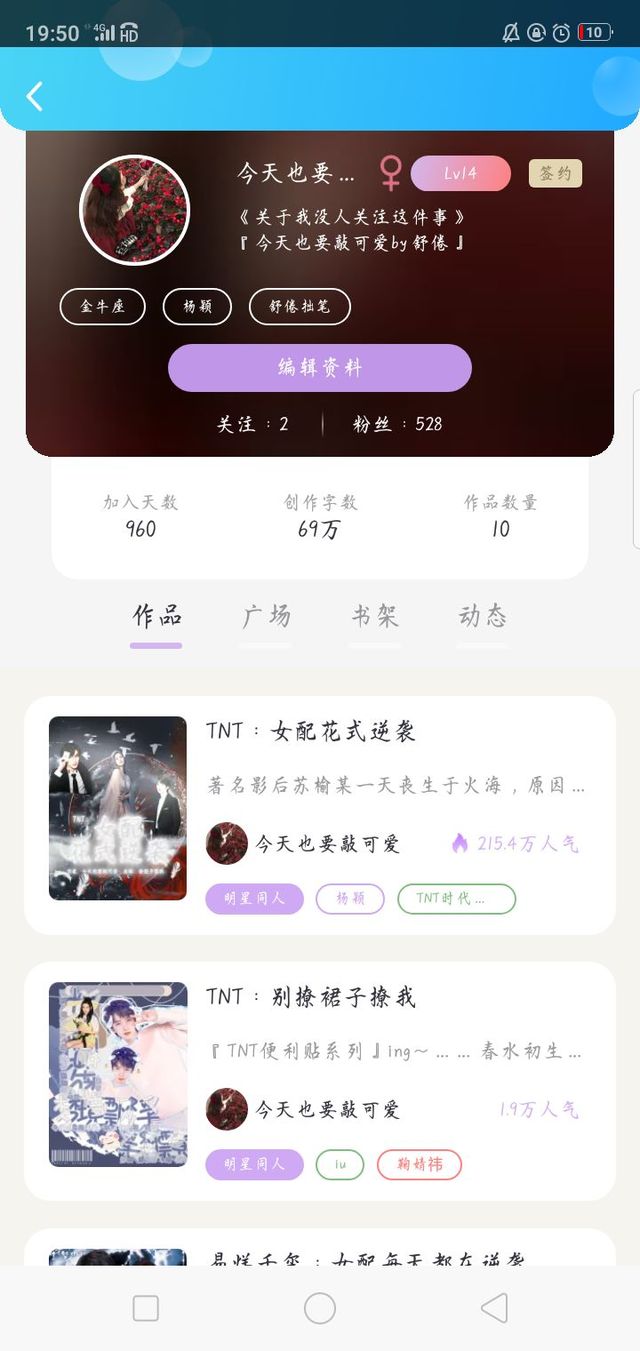Viewport: 640px width, 1351px height.
Task: Switch to the 书架 tab
Action: click(x=375, y=616)
